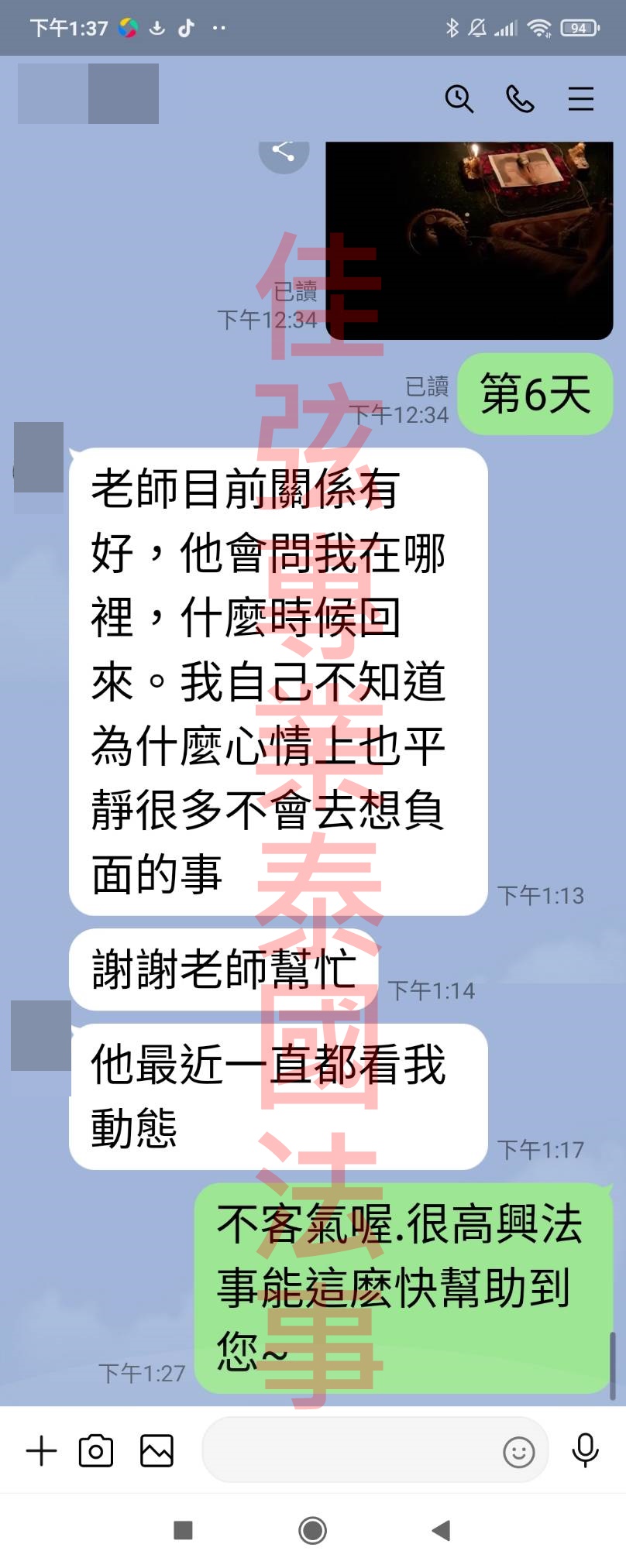Screen dimensions: 626x1568
Task: Open the chat menu
Action: coord(580,99)
